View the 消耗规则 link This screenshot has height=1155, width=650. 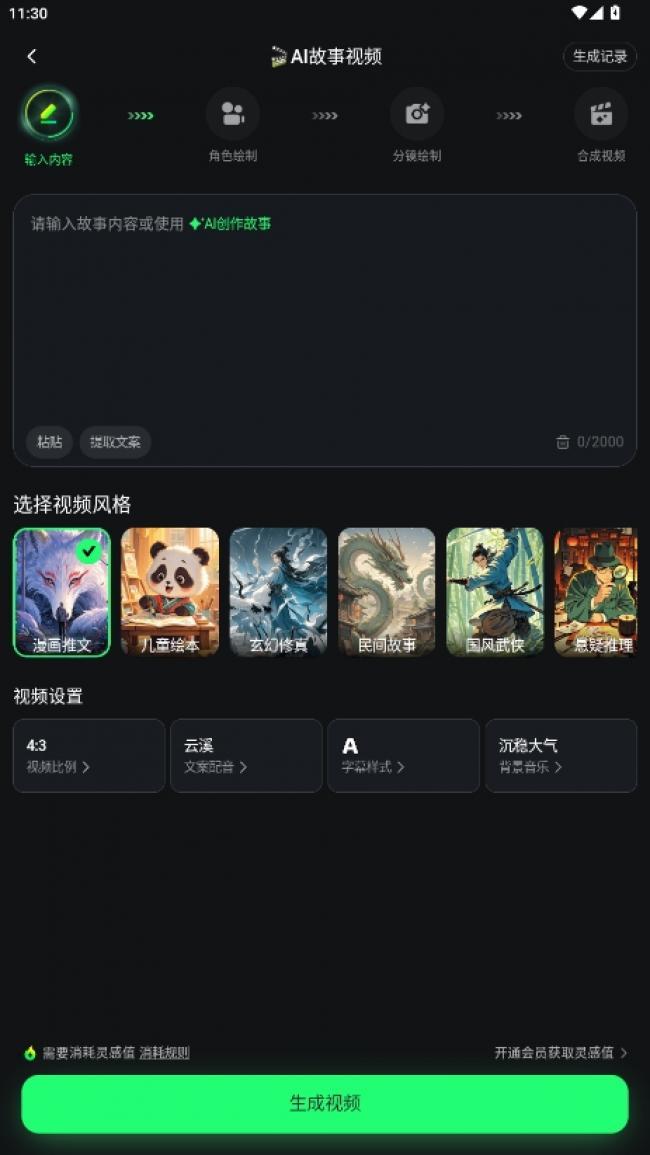point(164,1053)
